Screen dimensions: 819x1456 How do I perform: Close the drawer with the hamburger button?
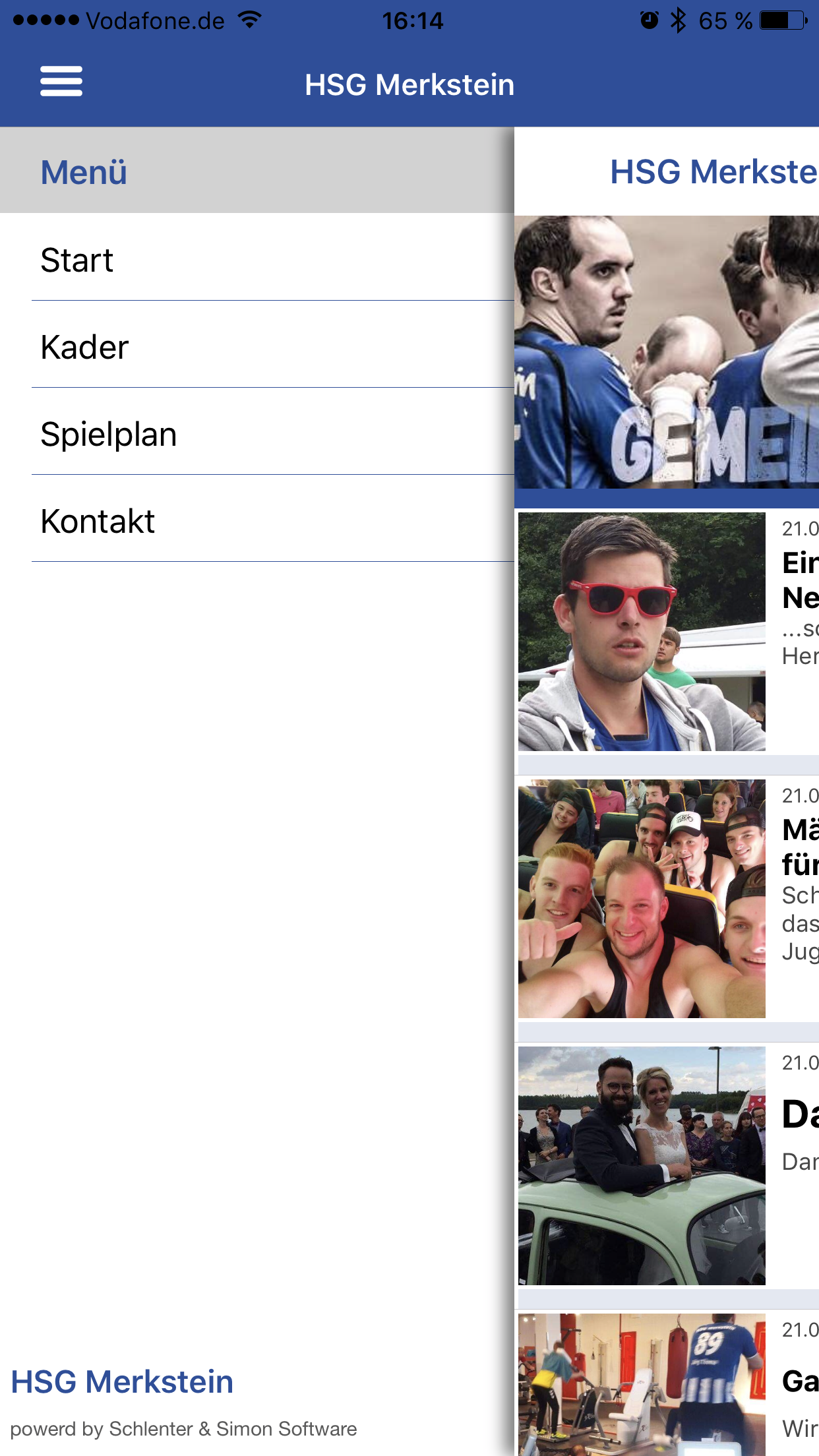point(61,82)
